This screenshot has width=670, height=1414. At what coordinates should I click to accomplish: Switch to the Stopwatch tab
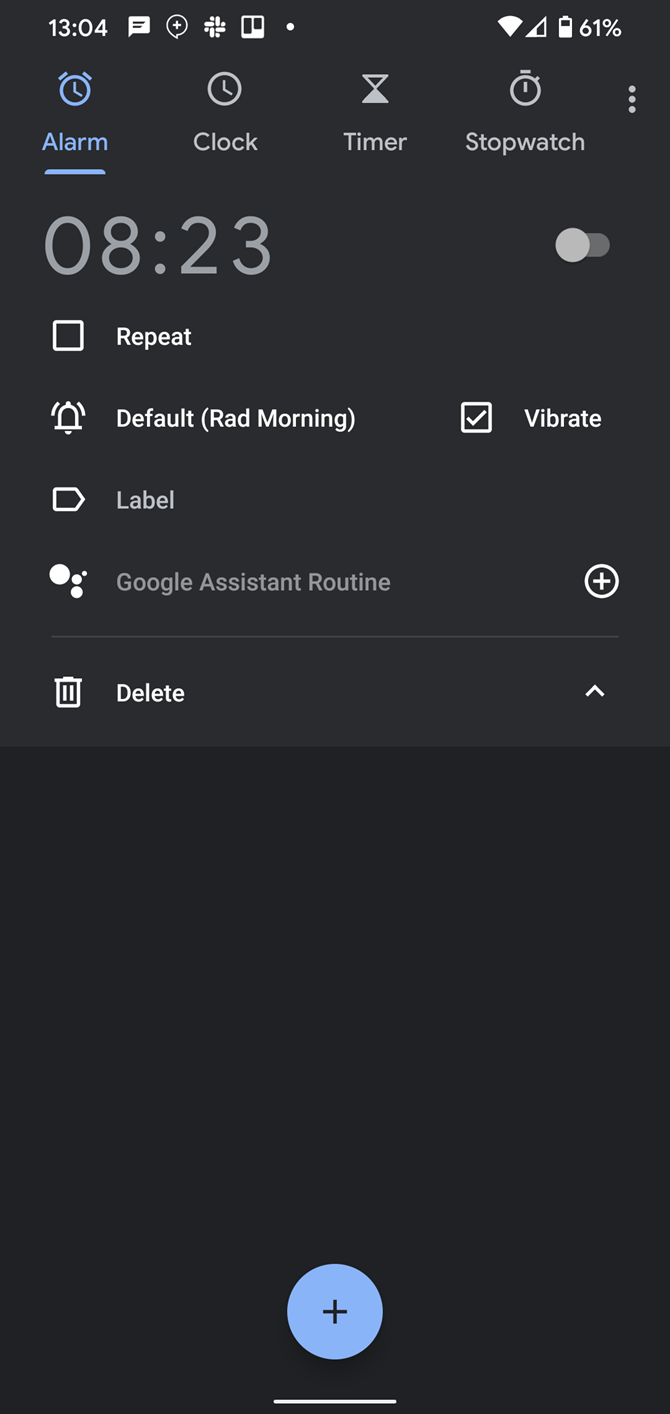coord(525,114)
